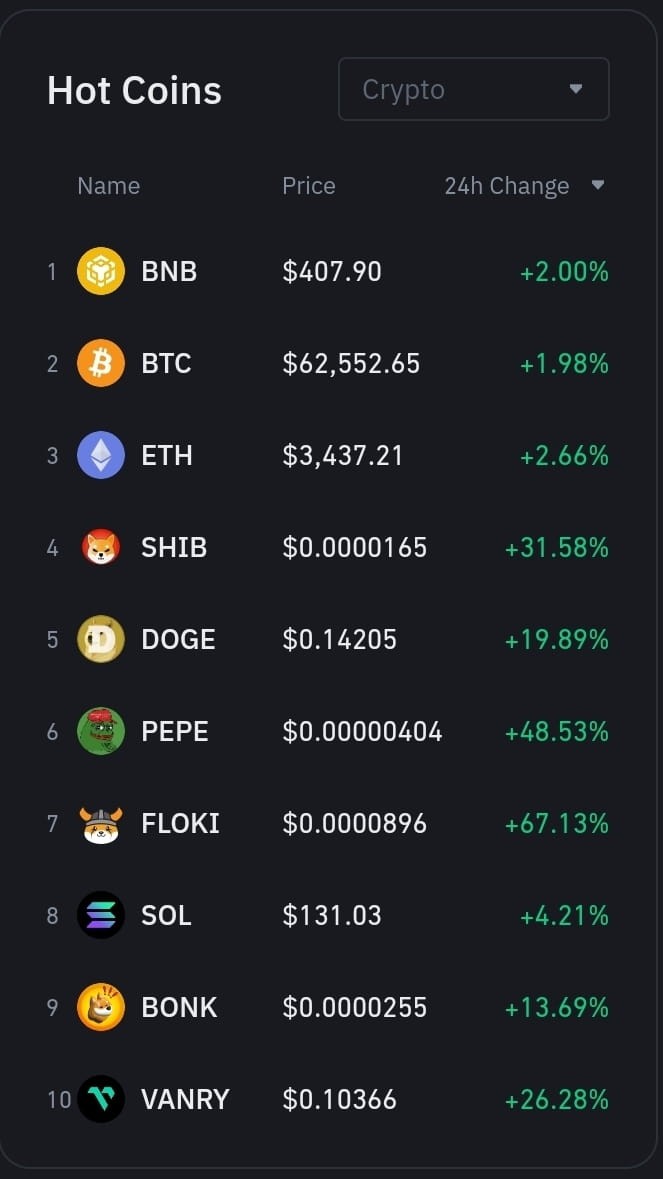Open SHIB coin details

174,547
